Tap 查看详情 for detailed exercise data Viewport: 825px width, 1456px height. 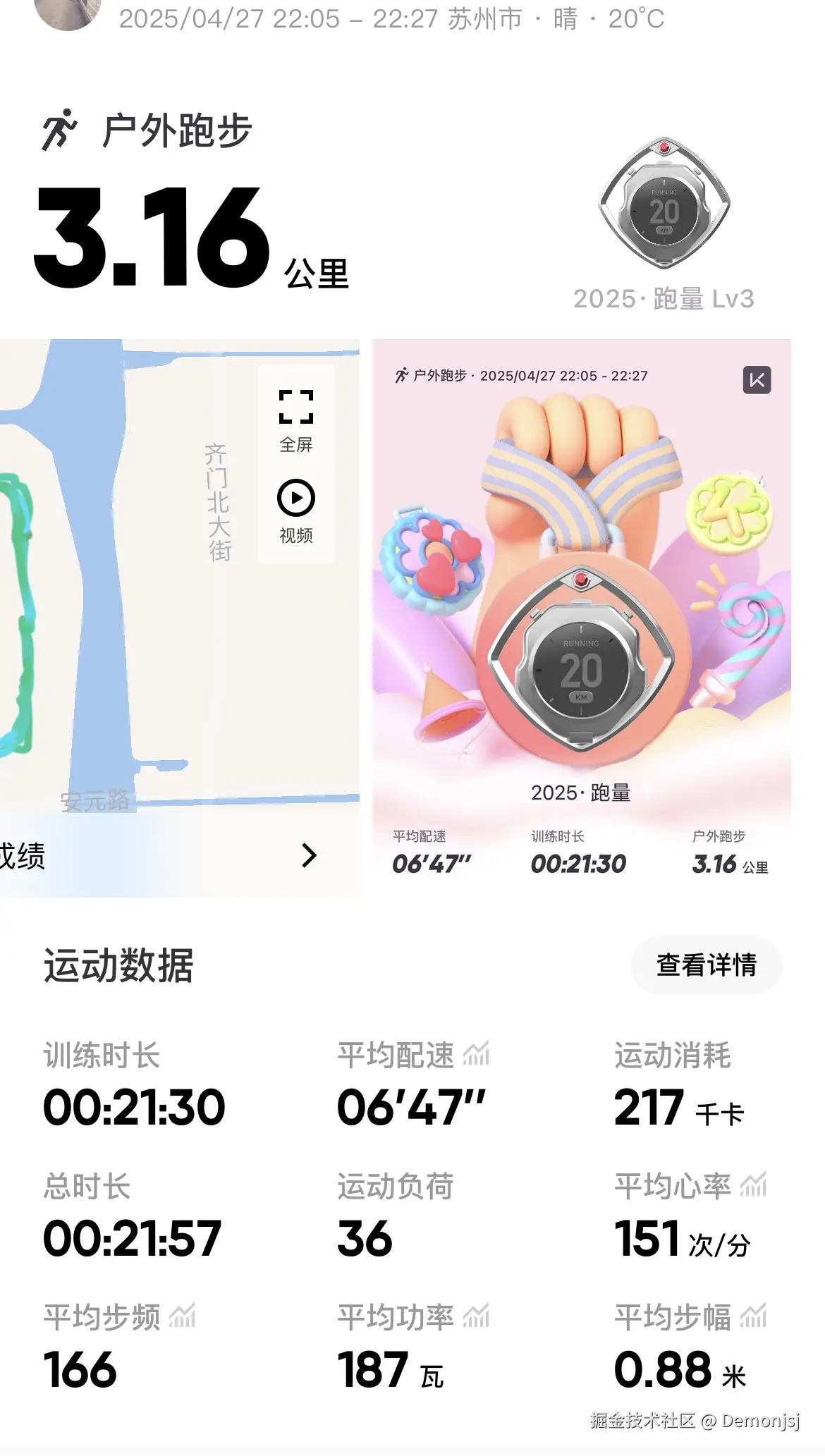coord(706,965)
